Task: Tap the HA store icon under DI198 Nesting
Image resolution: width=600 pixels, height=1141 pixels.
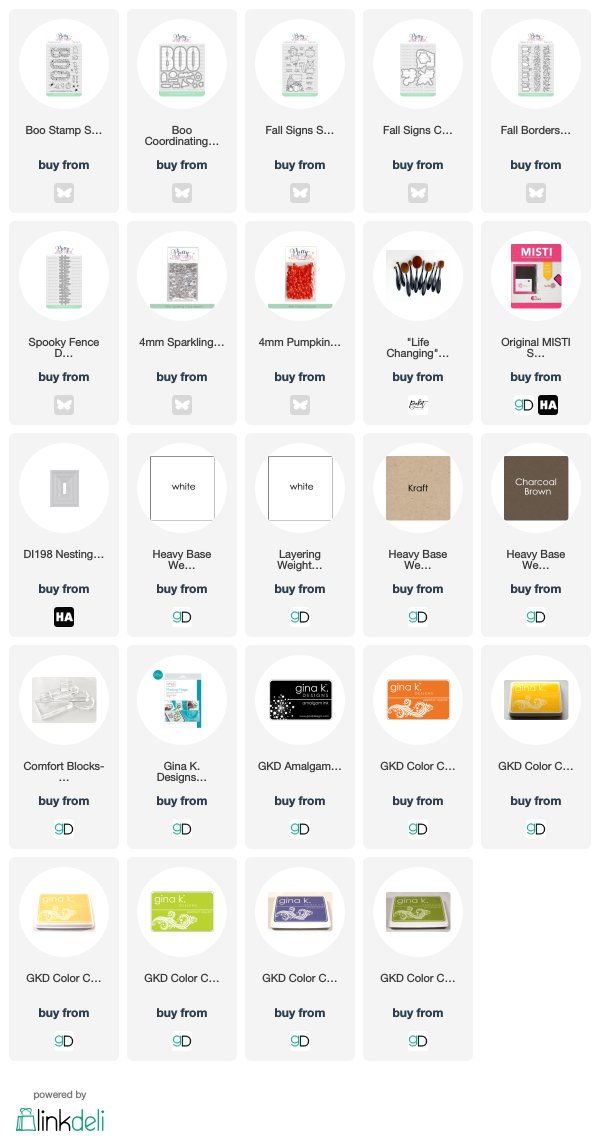Action: [64, 617]
